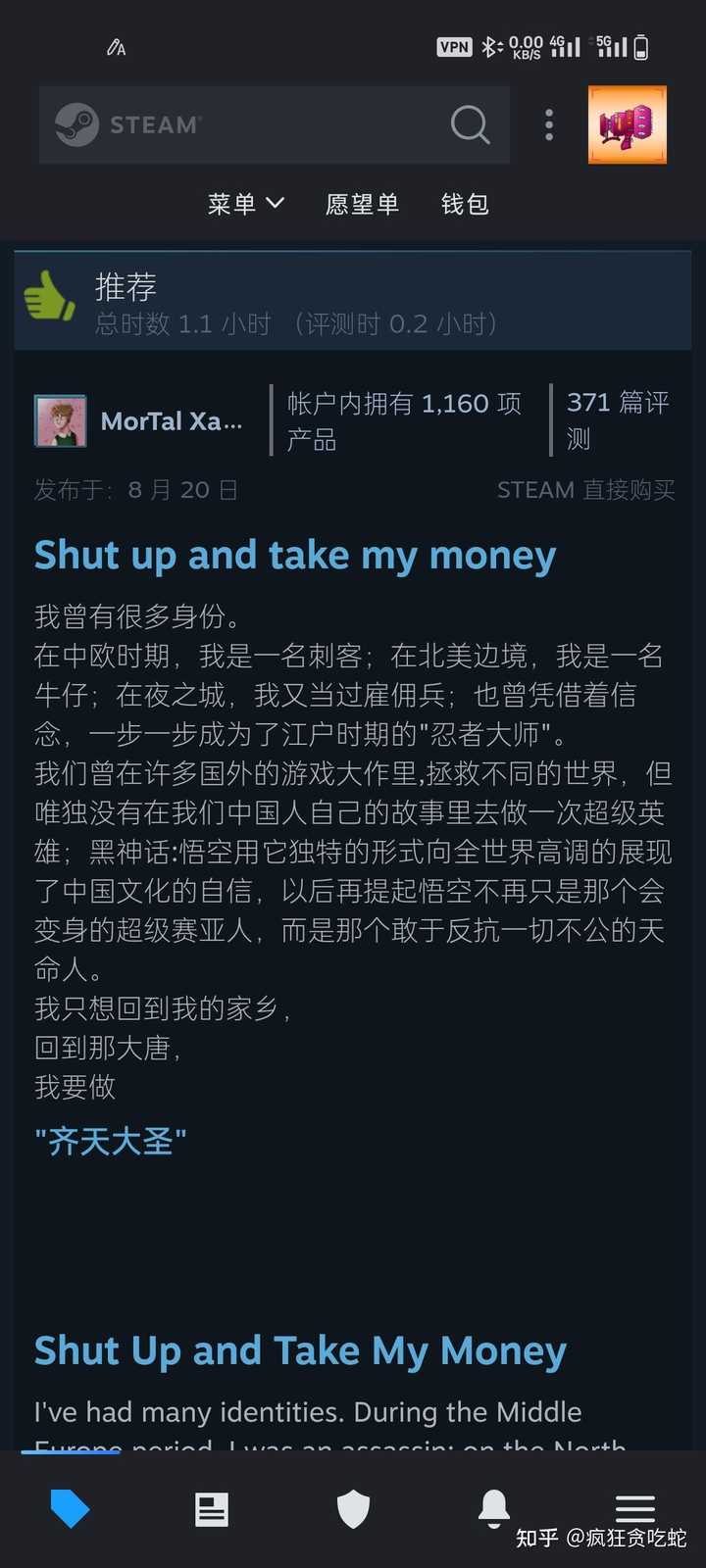Screen dimensions: 706x1568
Task: Open the Steam Guard shield tab
Action: pos(353,1509)
